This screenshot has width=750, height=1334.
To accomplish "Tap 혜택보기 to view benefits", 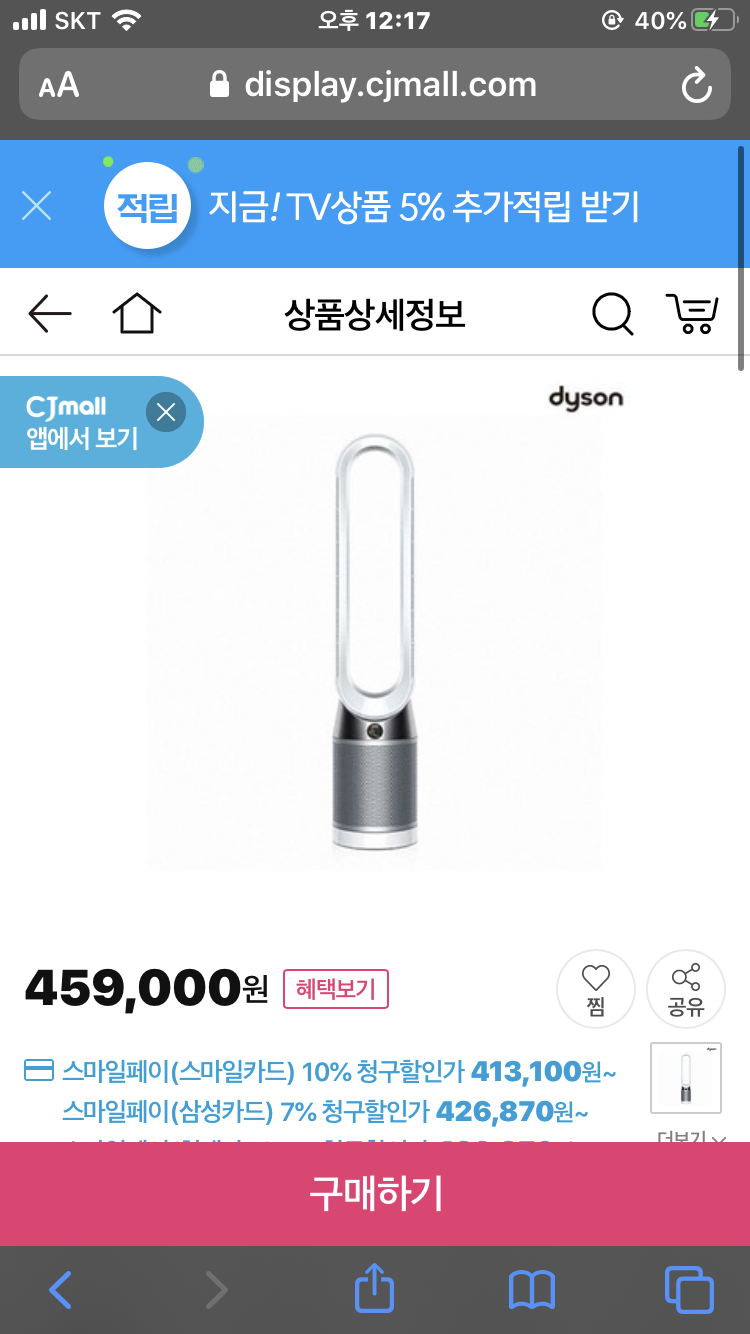I will tap(336, 990).
